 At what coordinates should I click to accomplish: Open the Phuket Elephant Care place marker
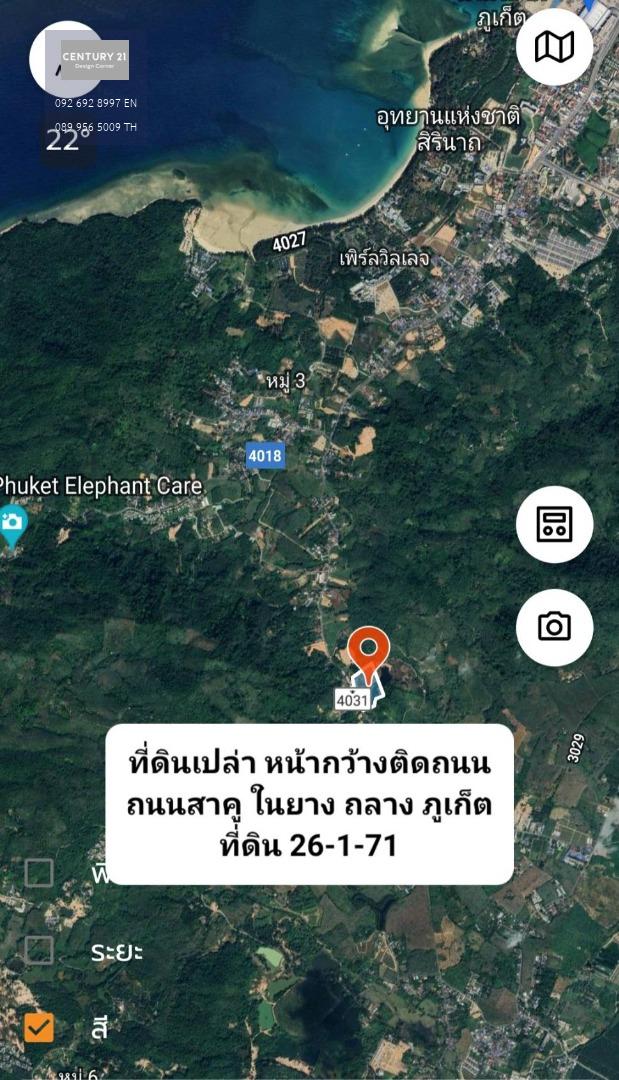12,526
